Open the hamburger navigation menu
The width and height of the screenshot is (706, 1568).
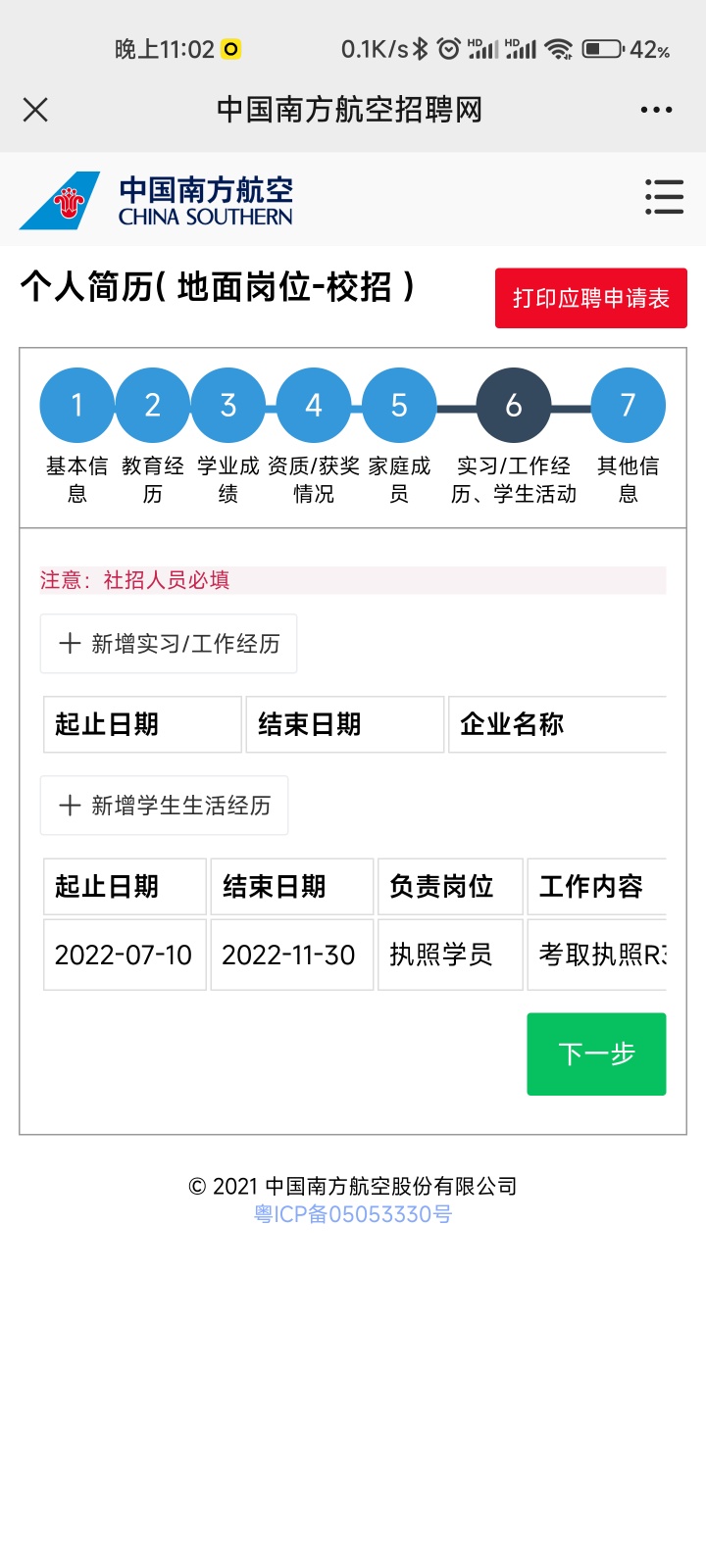664,197
